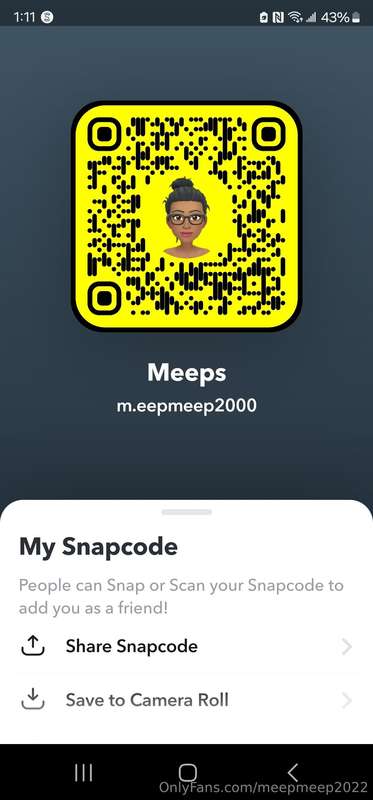The height and width of the screenshot is (800, 373).
Task: Tap the sheet's drag handle
Action: pyautogui.click(x=186, y=512)
